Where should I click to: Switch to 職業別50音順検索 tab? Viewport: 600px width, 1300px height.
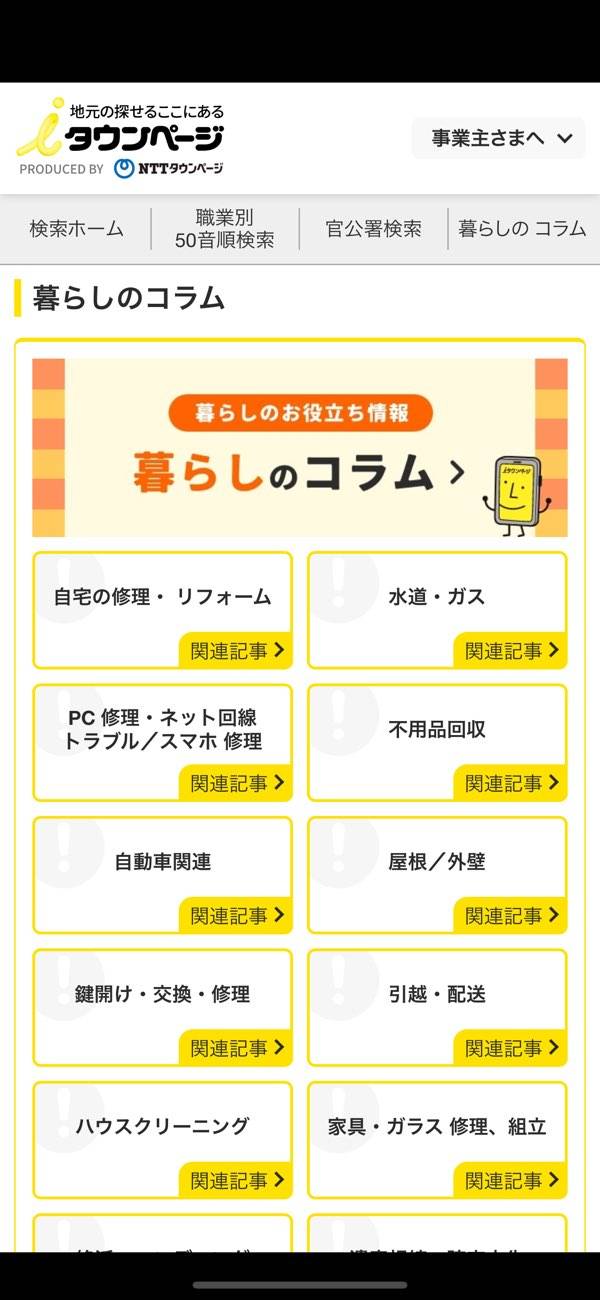(224, 229)
